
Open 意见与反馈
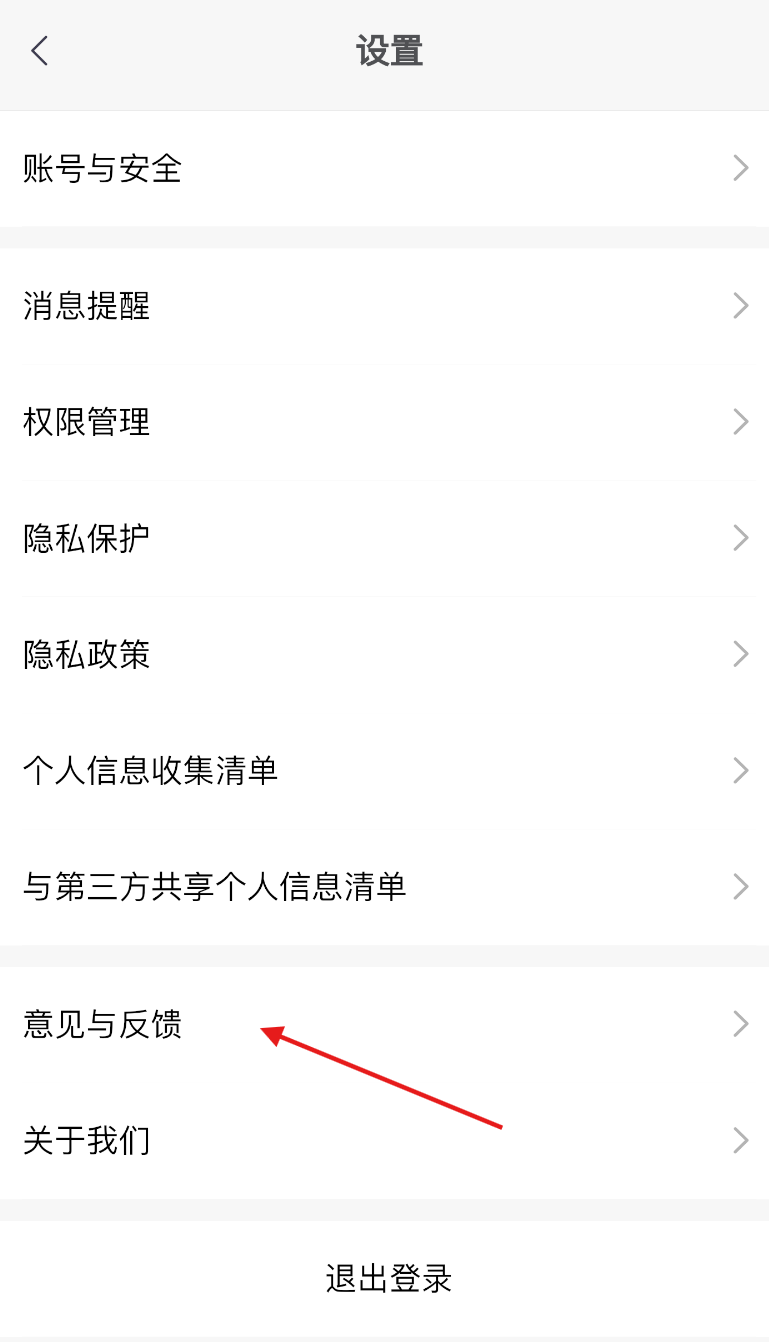point(384,1024)
